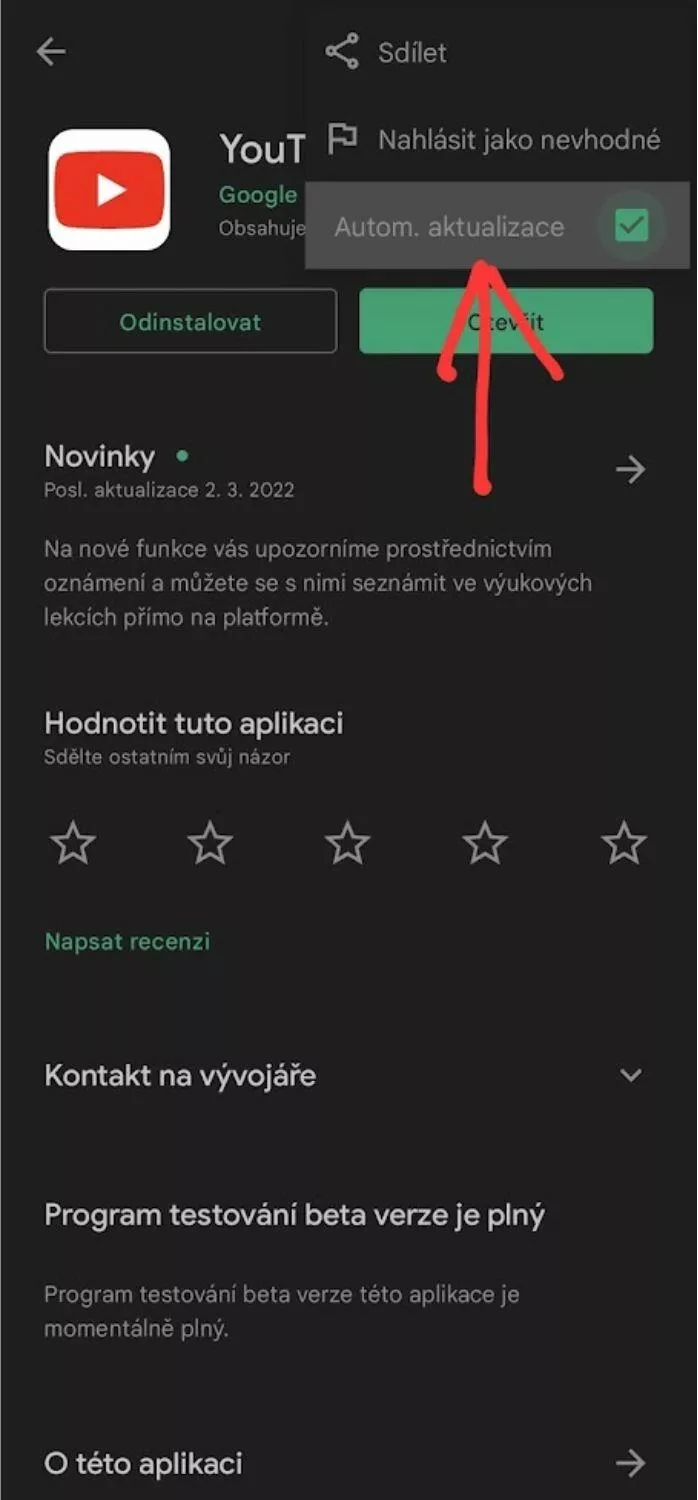Screen dimensions: 698x1500
Task: Rate the app one star
Action: 73,844
